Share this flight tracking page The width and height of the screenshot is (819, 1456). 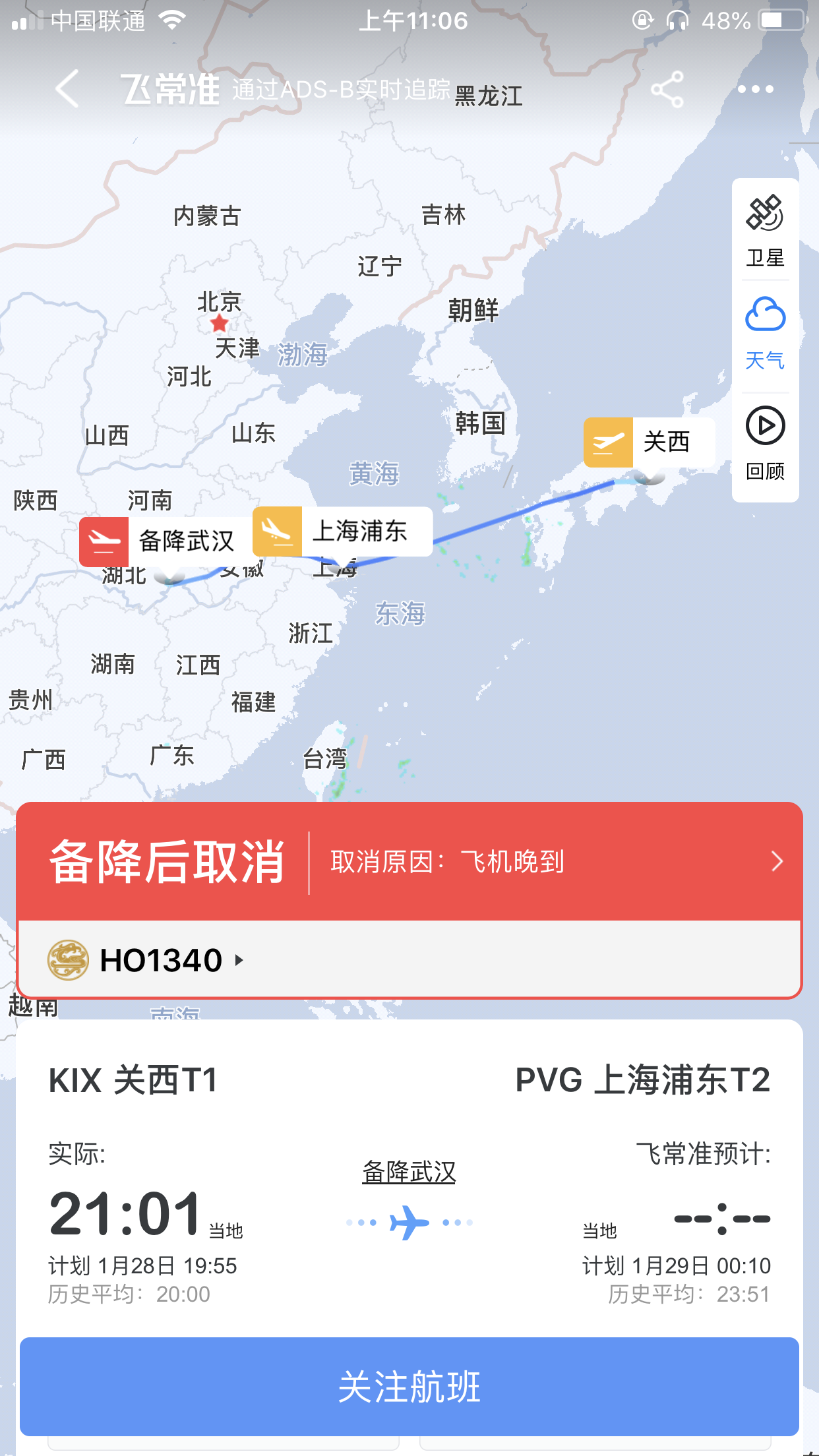(667, 89)
